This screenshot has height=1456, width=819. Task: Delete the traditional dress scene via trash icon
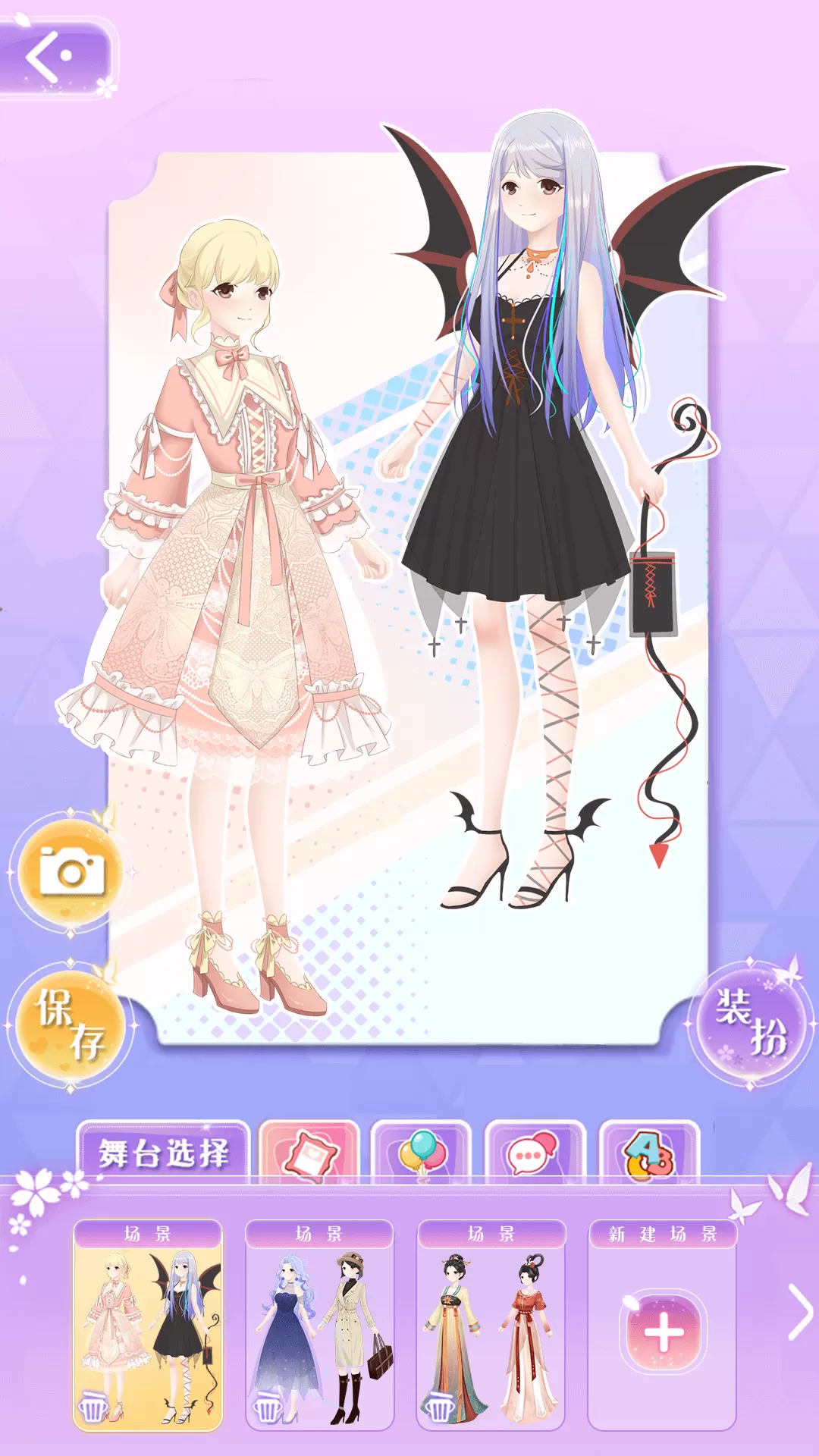[x=439, y=1407]
